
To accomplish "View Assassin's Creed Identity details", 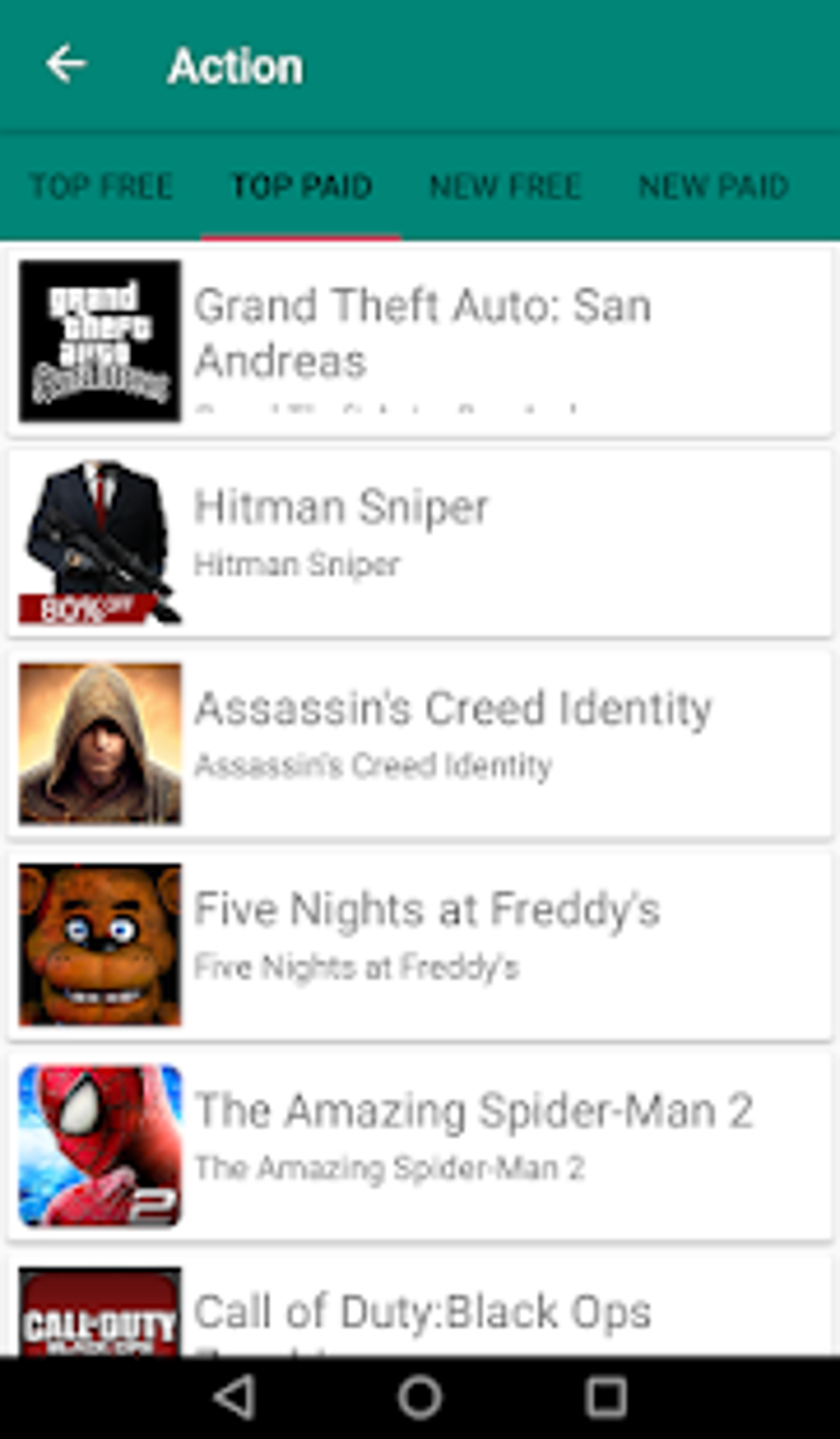I will (x=420, y=743).
